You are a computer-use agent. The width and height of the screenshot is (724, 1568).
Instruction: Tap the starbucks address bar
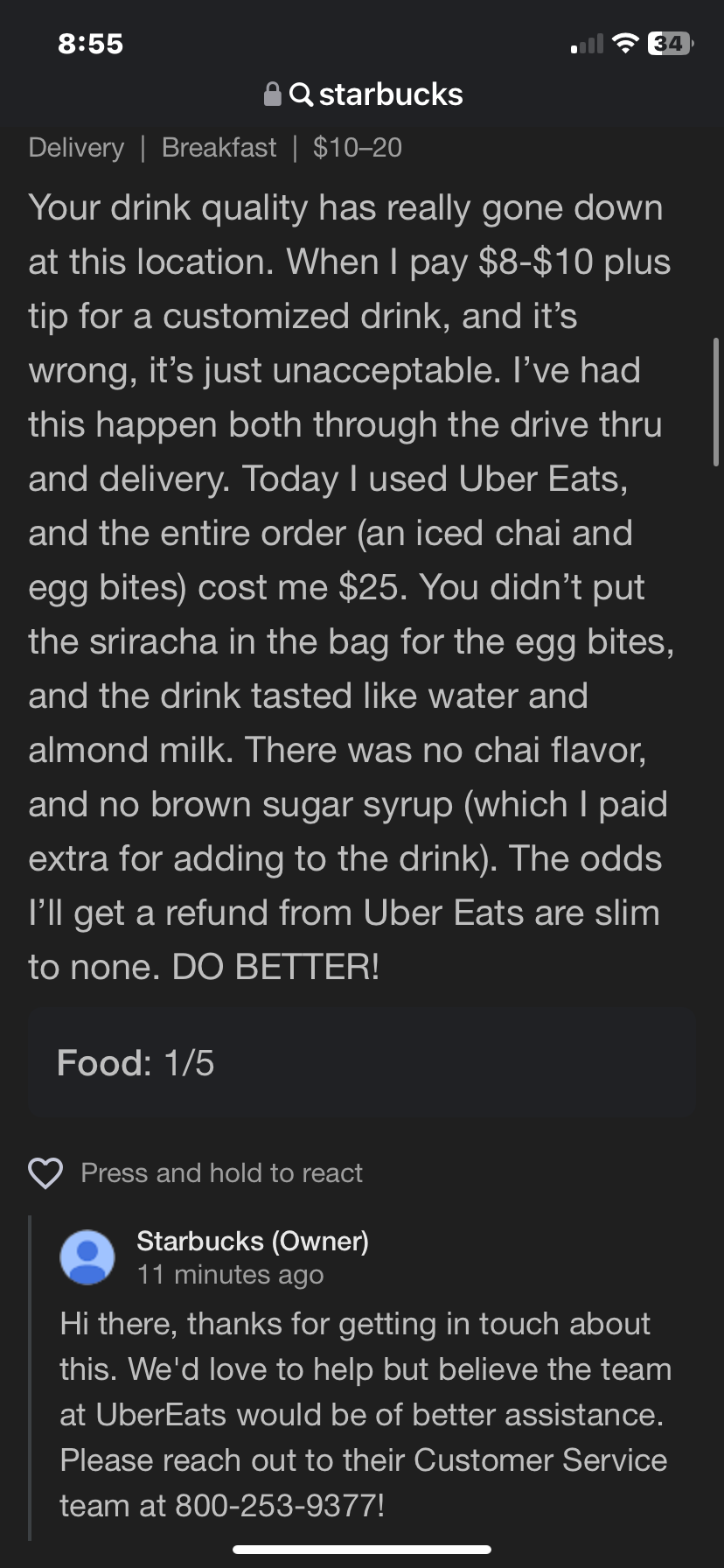pyautogui.click(x=363, y=94)
